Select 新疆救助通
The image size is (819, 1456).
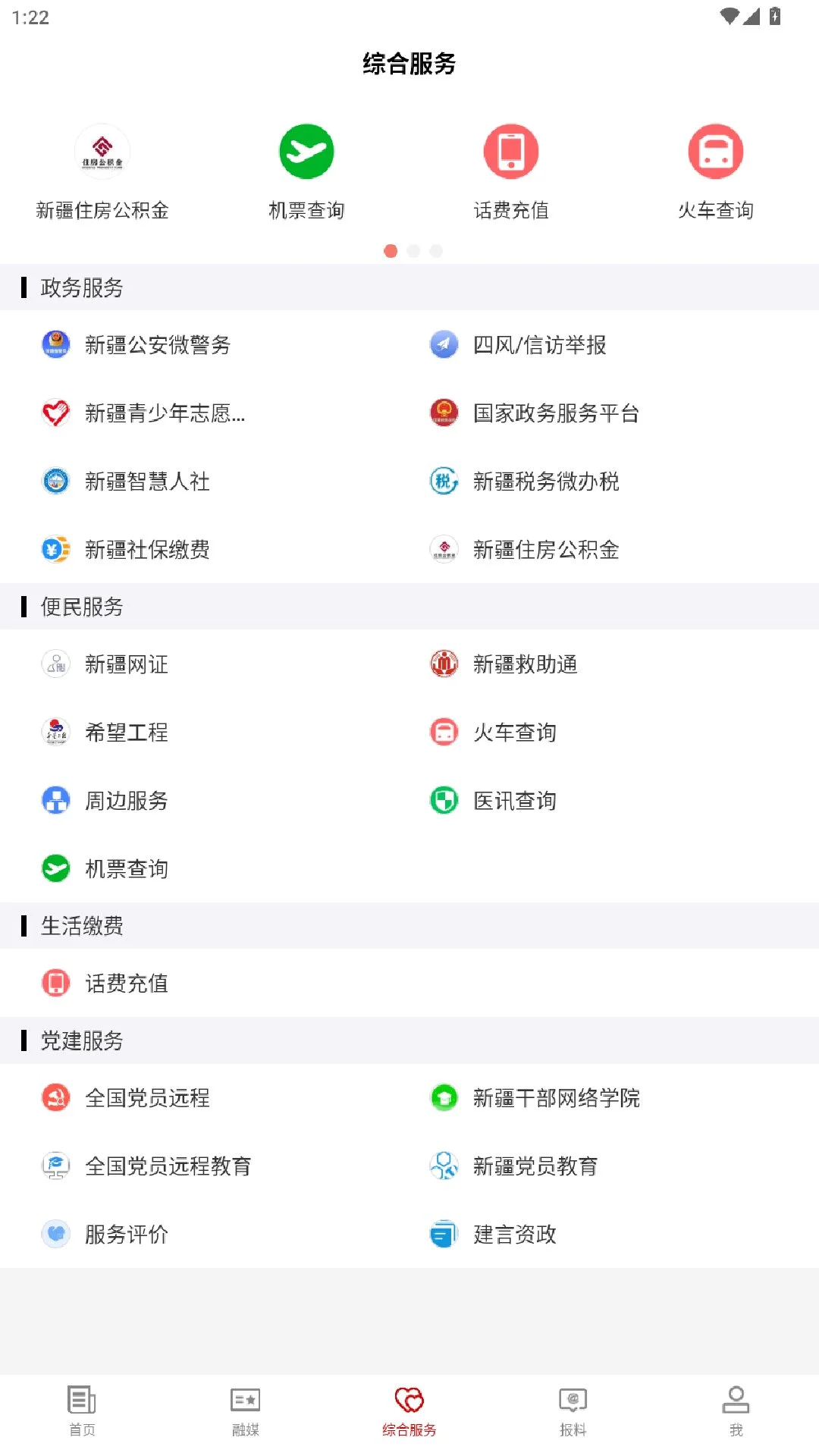(525, 664)
